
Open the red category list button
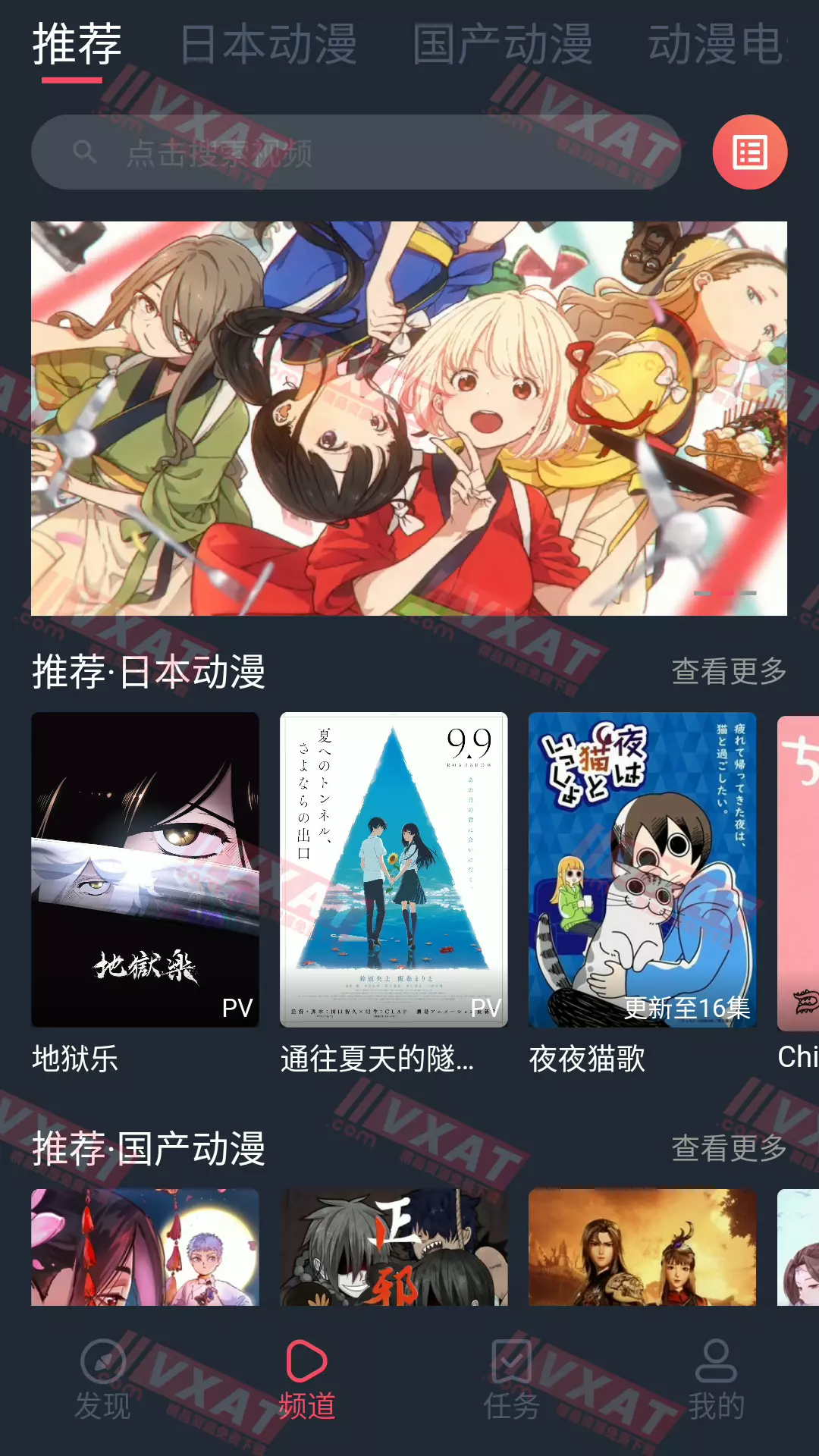tap(749, 152)
